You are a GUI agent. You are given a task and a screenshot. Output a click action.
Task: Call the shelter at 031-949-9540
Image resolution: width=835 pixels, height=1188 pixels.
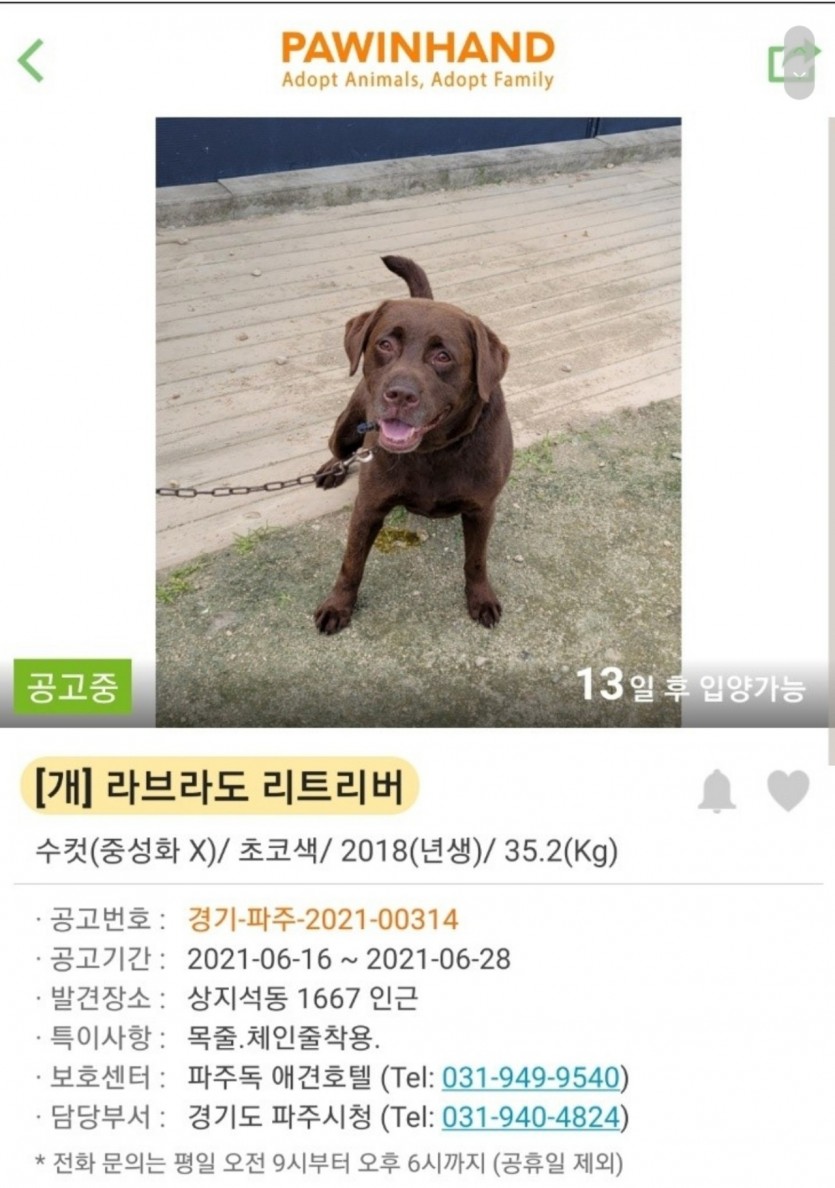(533, 1077)
